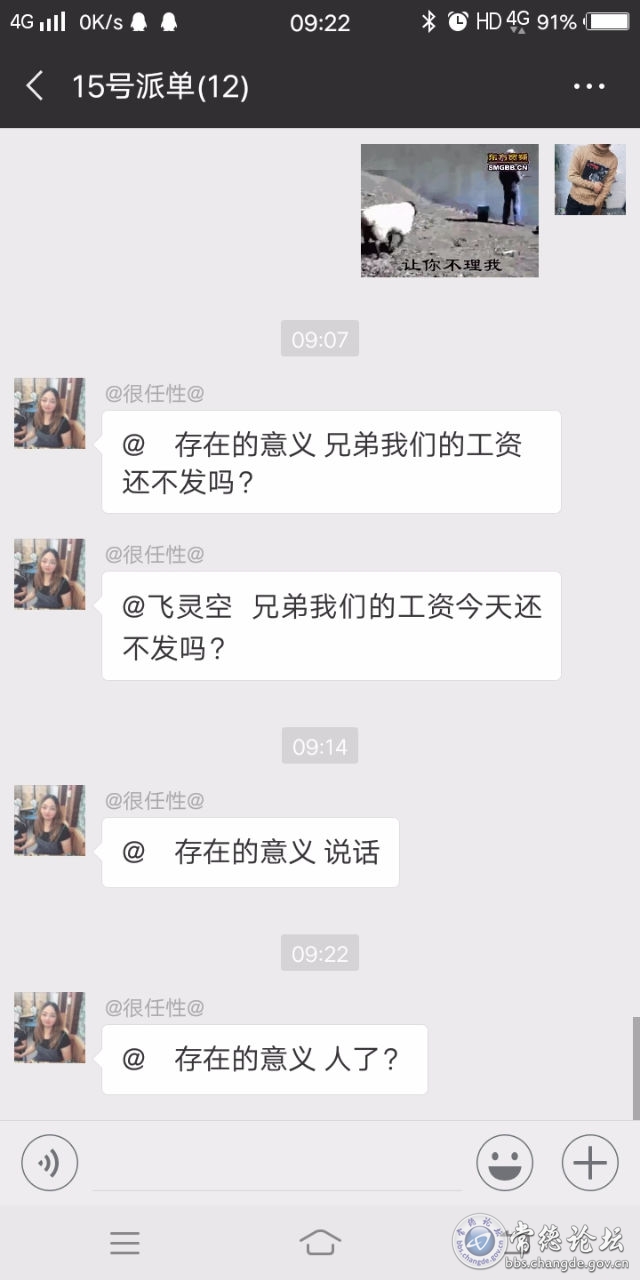This screenshot has width=640, height=1280.
Task: Open the system menu button
Action: pos(125,1243)
